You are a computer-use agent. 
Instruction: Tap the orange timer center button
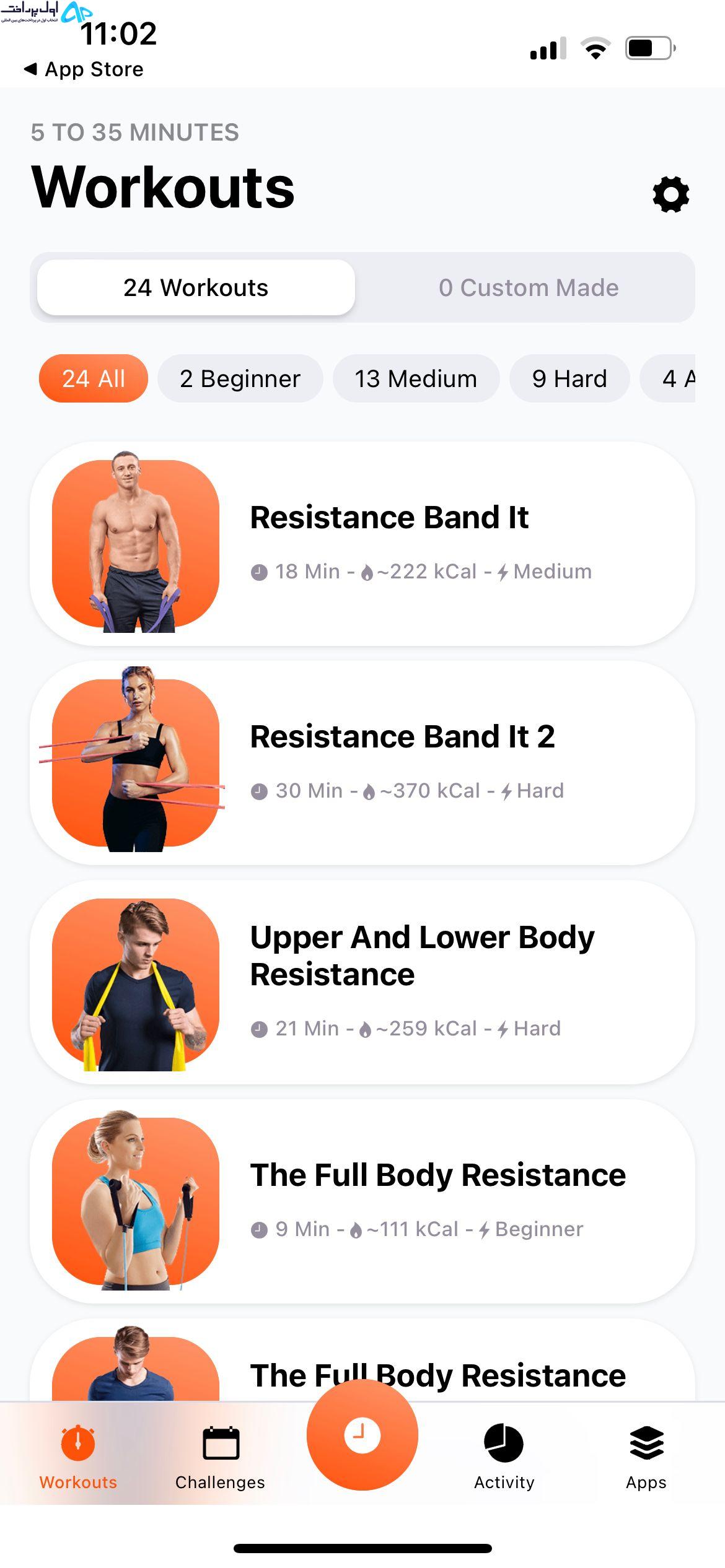[x=362, y=1435]
